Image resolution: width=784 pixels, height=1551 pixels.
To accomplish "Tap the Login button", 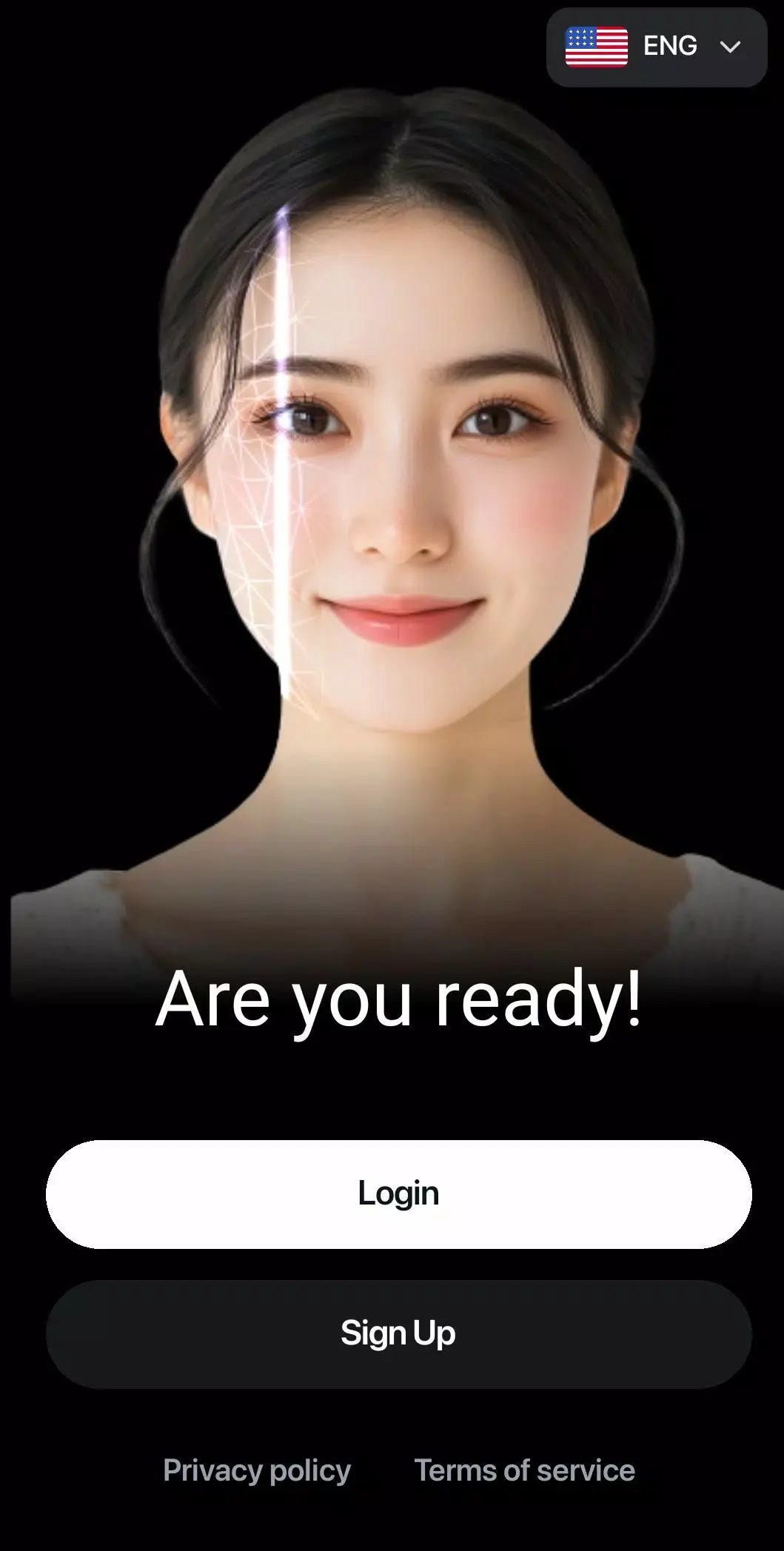I will [398, 1194].
